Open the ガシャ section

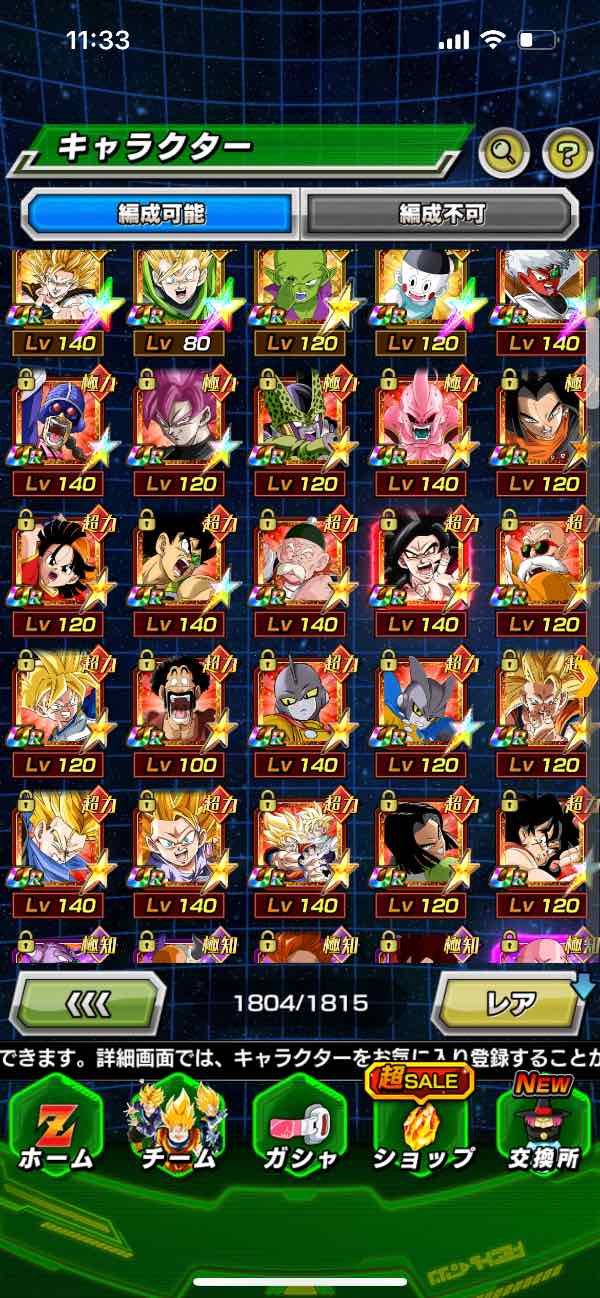299,1127
